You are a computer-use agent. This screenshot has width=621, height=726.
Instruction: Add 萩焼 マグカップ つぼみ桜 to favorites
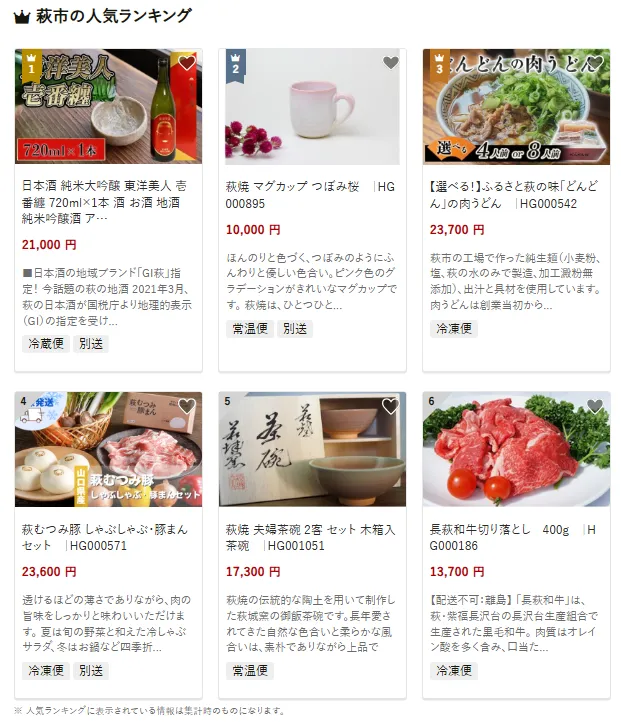390,63
